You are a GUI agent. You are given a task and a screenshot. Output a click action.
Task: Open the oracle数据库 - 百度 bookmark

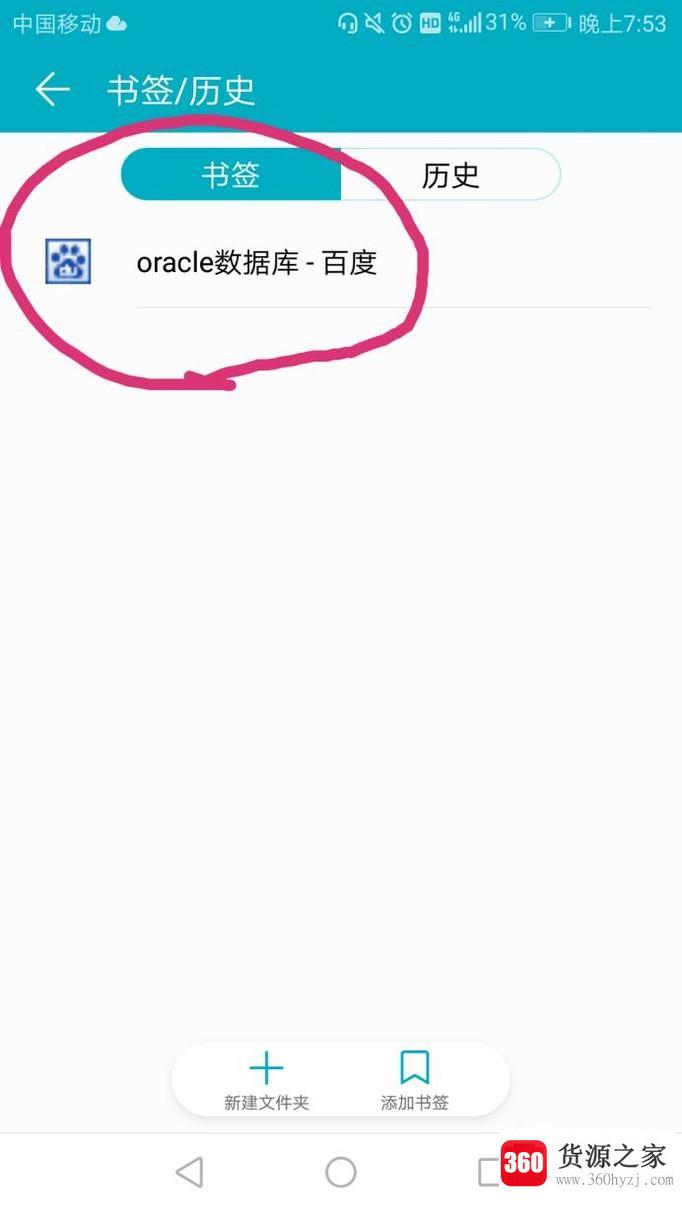coord(257,263)
